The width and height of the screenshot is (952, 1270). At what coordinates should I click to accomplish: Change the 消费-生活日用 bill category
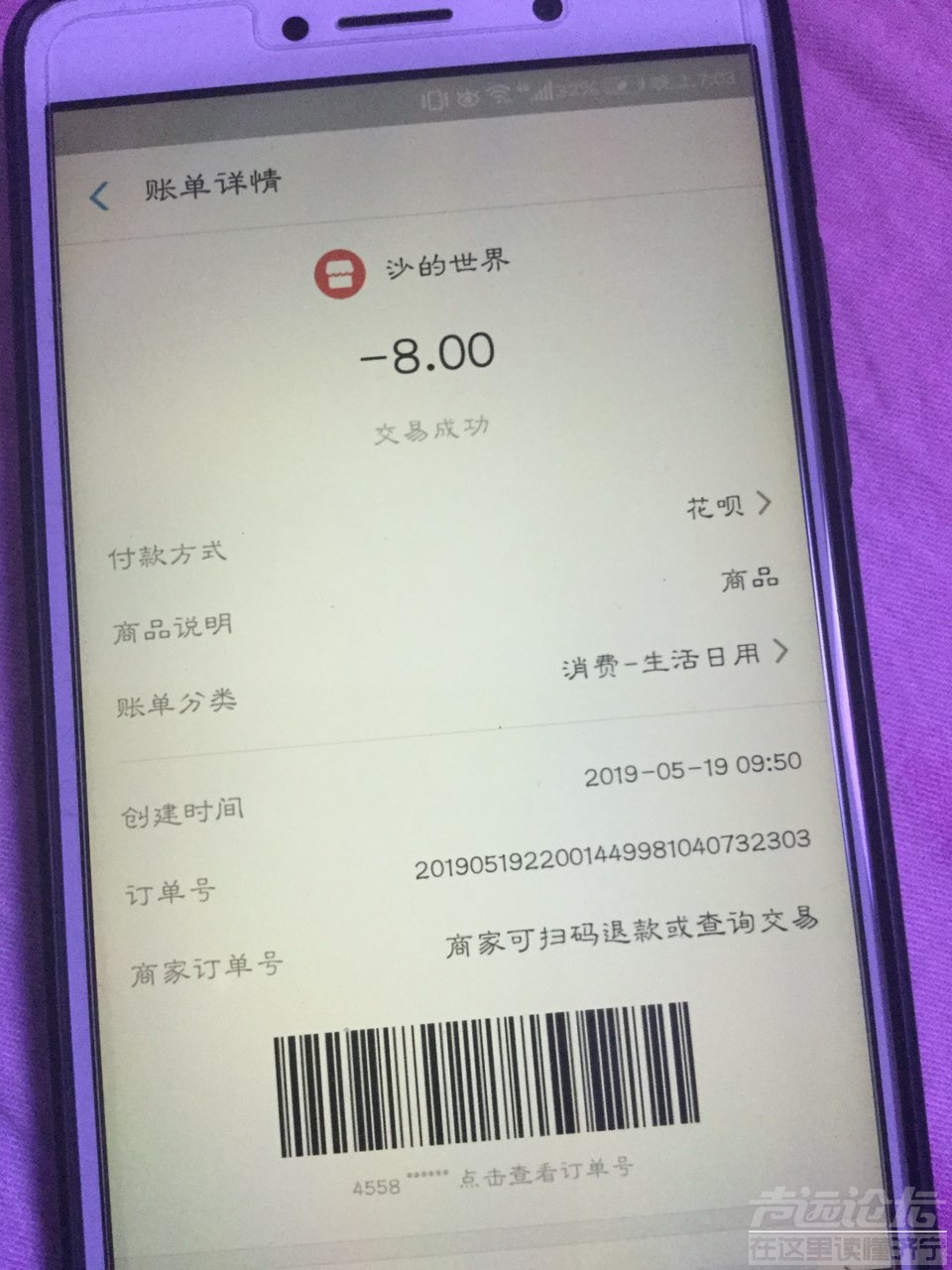click(676, 658)
